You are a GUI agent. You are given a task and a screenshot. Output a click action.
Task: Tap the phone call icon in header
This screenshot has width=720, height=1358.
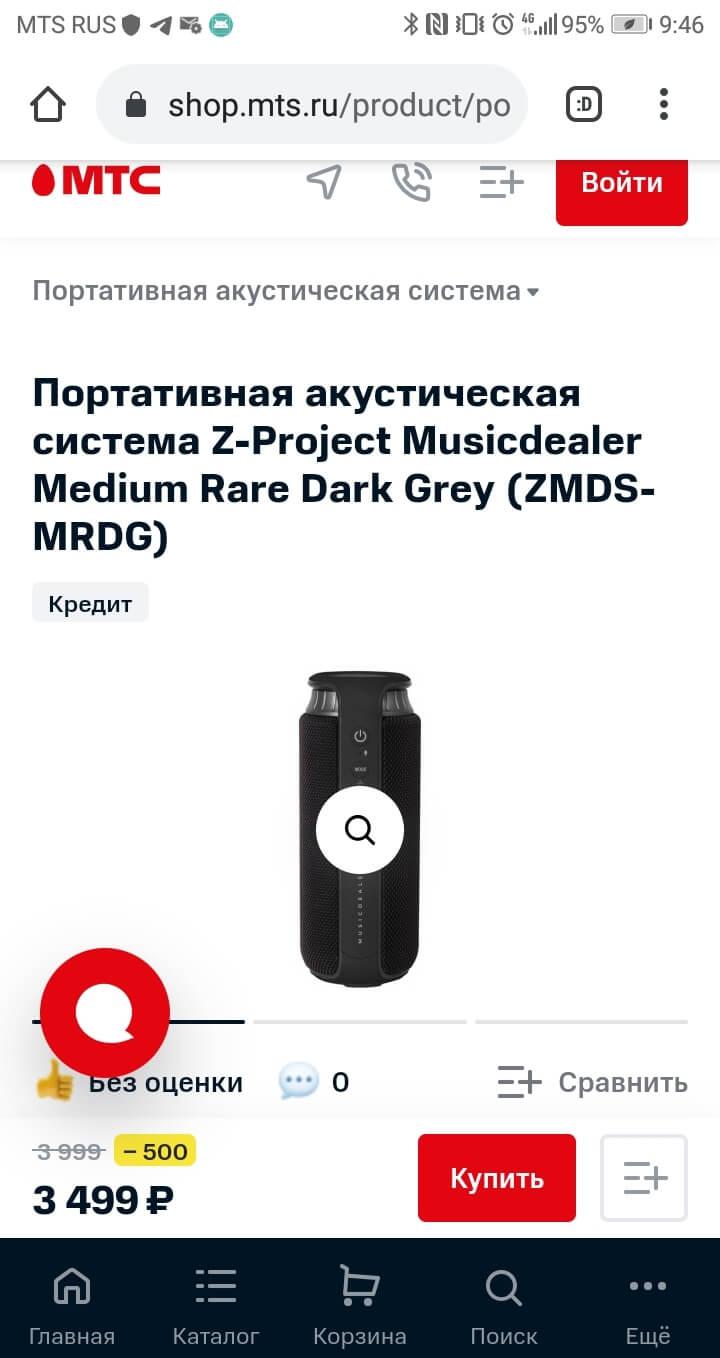pos(411,182)
